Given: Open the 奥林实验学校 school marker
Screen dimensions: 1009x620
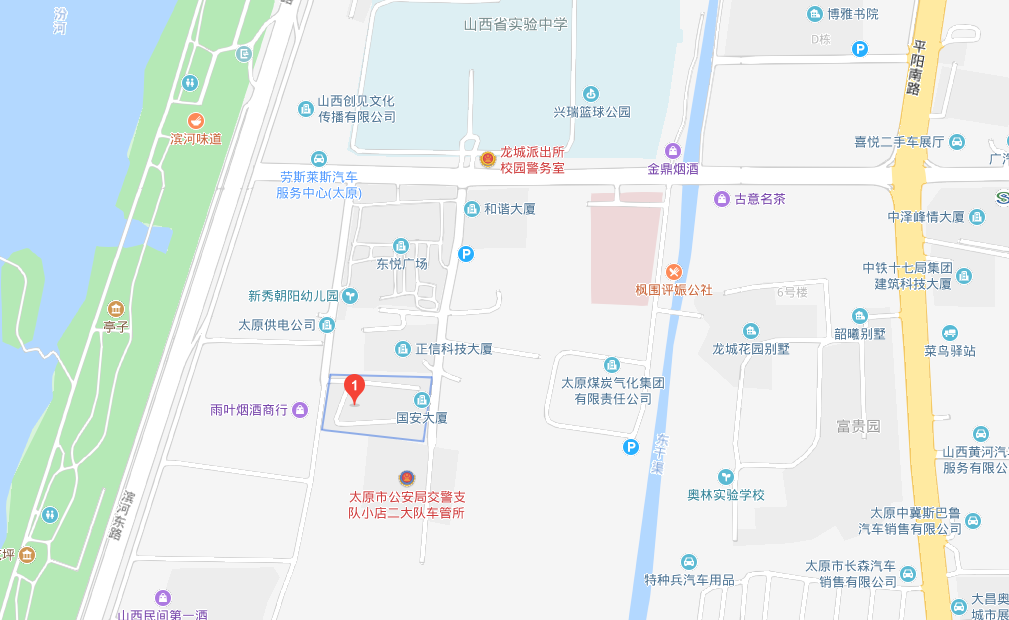Looking at the screenshot, I should point(726,477).
